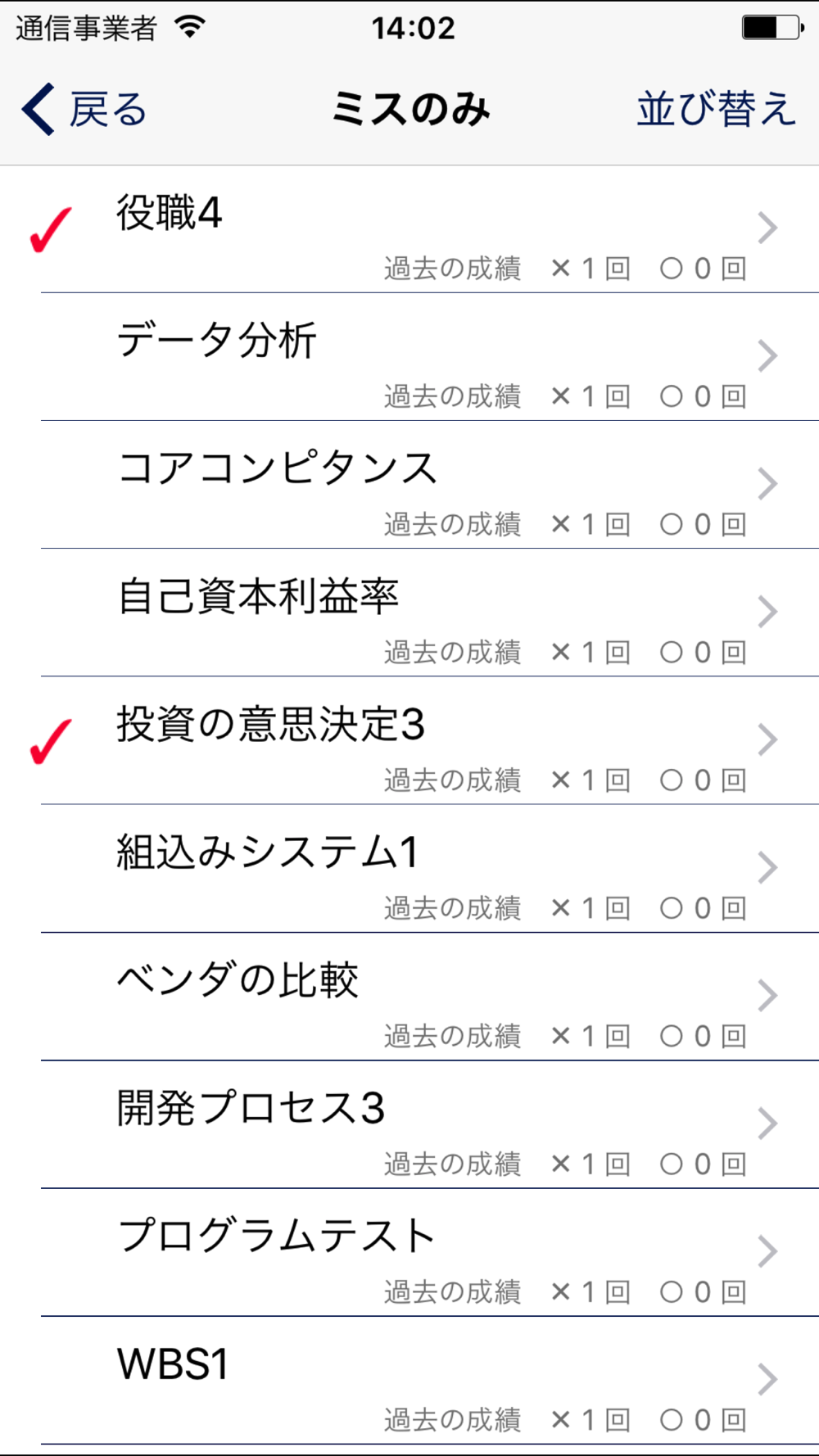
Task: Go back with the 戻る button
Action: tap(84, 110)
